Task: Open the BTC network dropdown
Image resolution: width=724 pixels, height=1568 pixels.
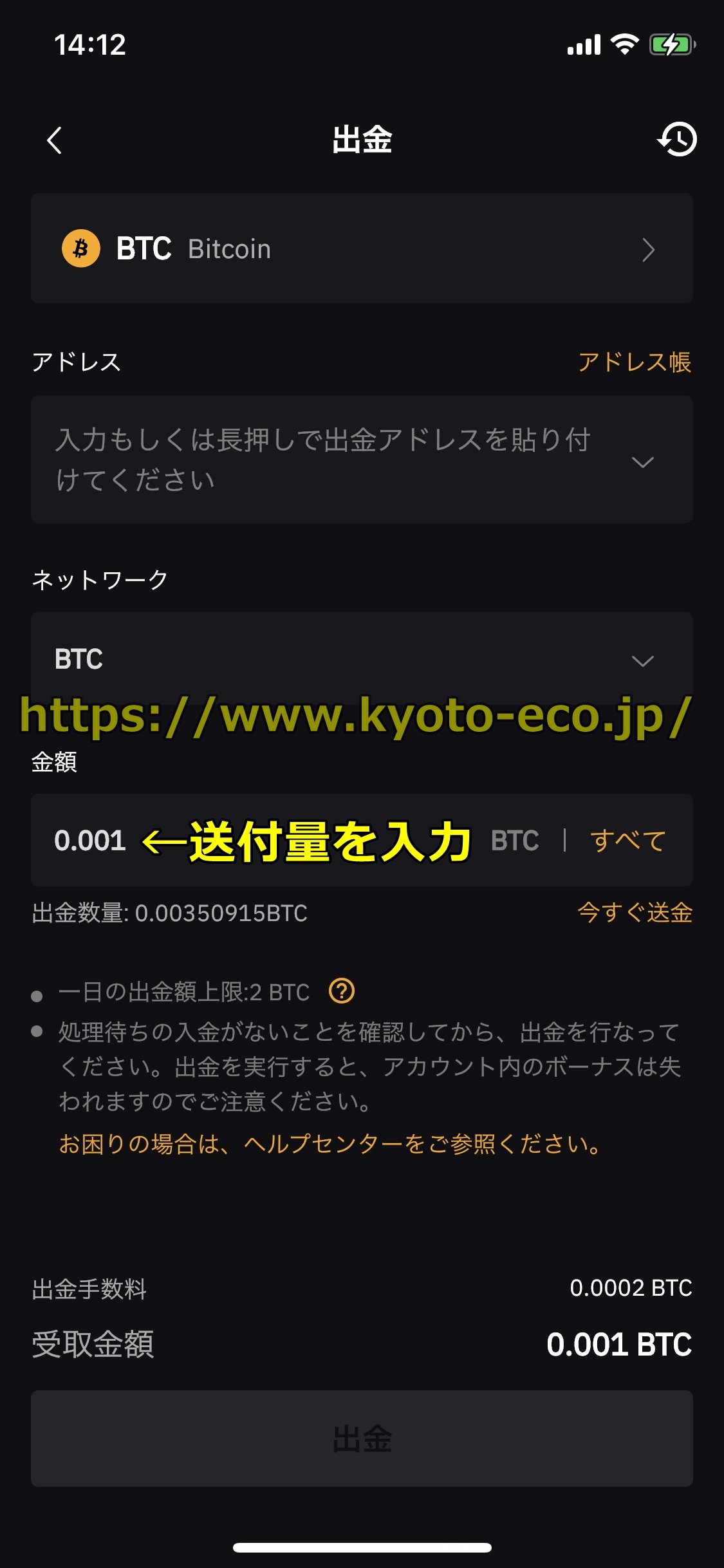Action: tap(361, 659)
